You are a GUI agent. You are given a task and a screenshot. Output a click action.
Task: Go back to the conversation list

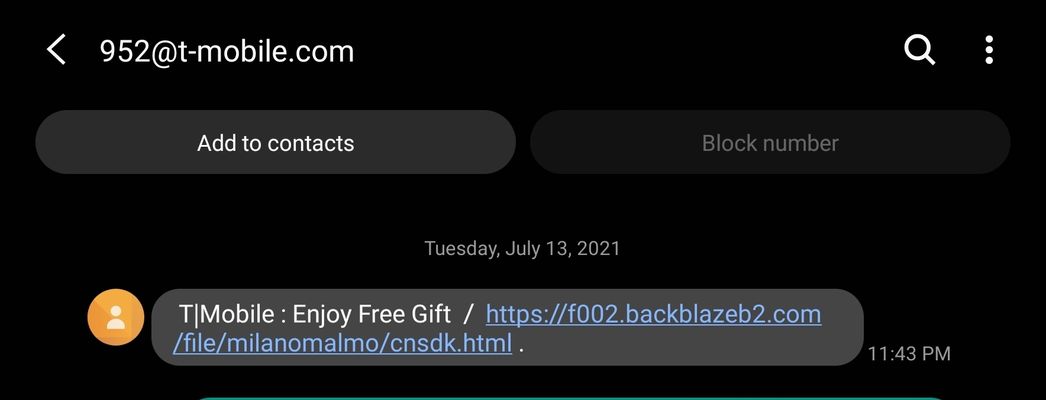[57, 50]
